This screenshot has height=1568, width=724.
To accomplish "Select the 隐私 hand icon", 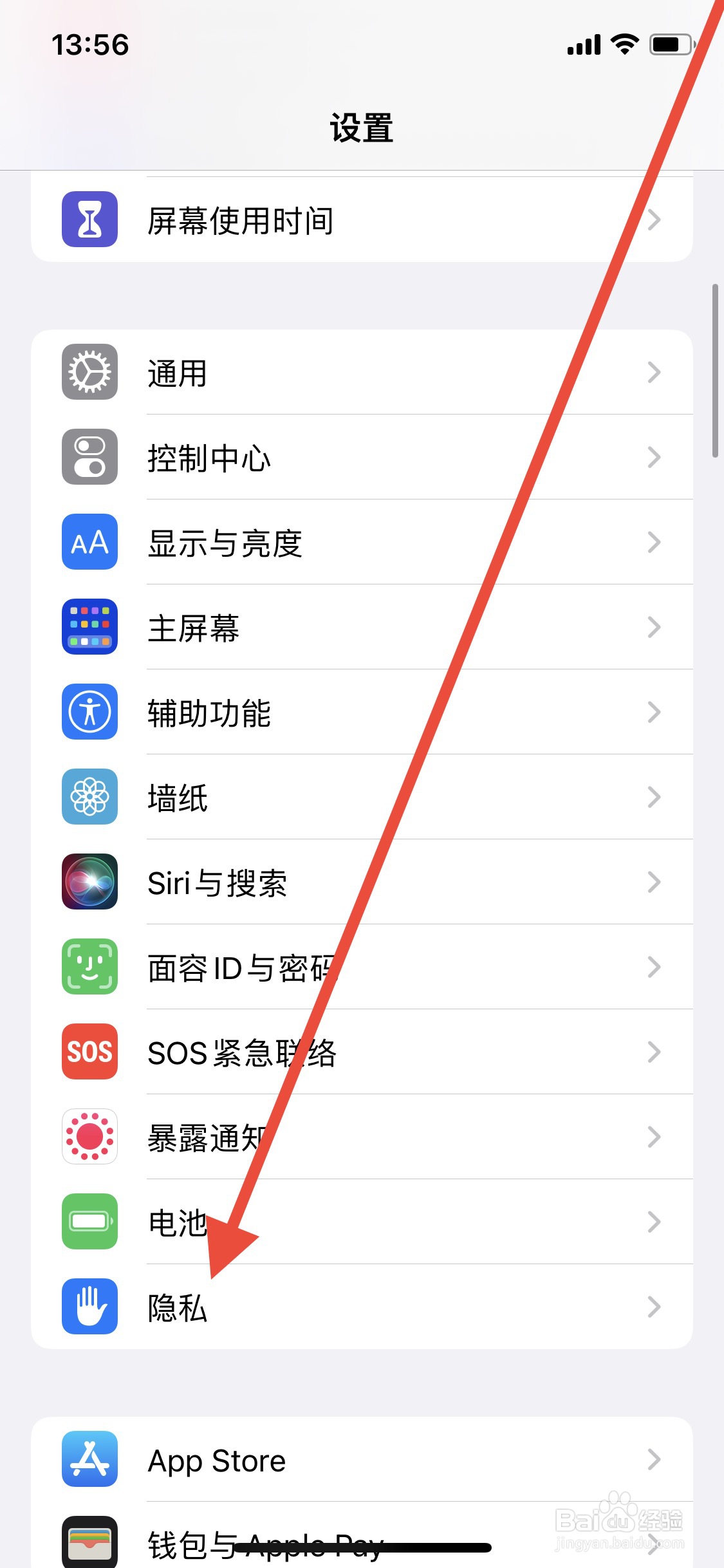I will point(89,1307).
